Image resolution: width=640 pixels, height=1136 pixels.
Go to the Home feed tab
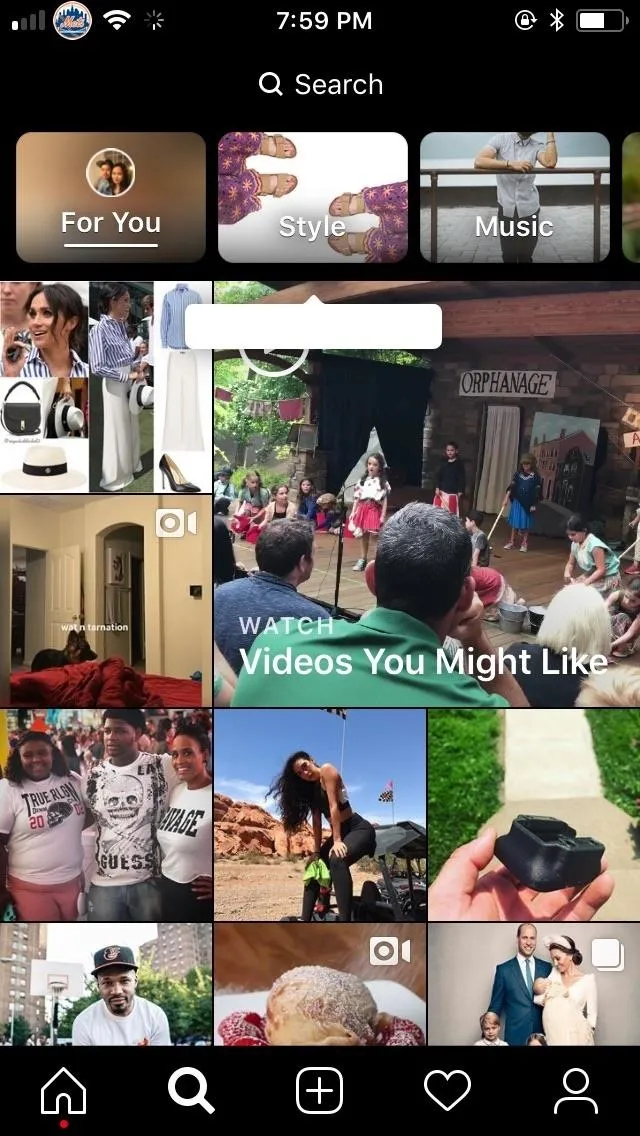point(64,1090)
